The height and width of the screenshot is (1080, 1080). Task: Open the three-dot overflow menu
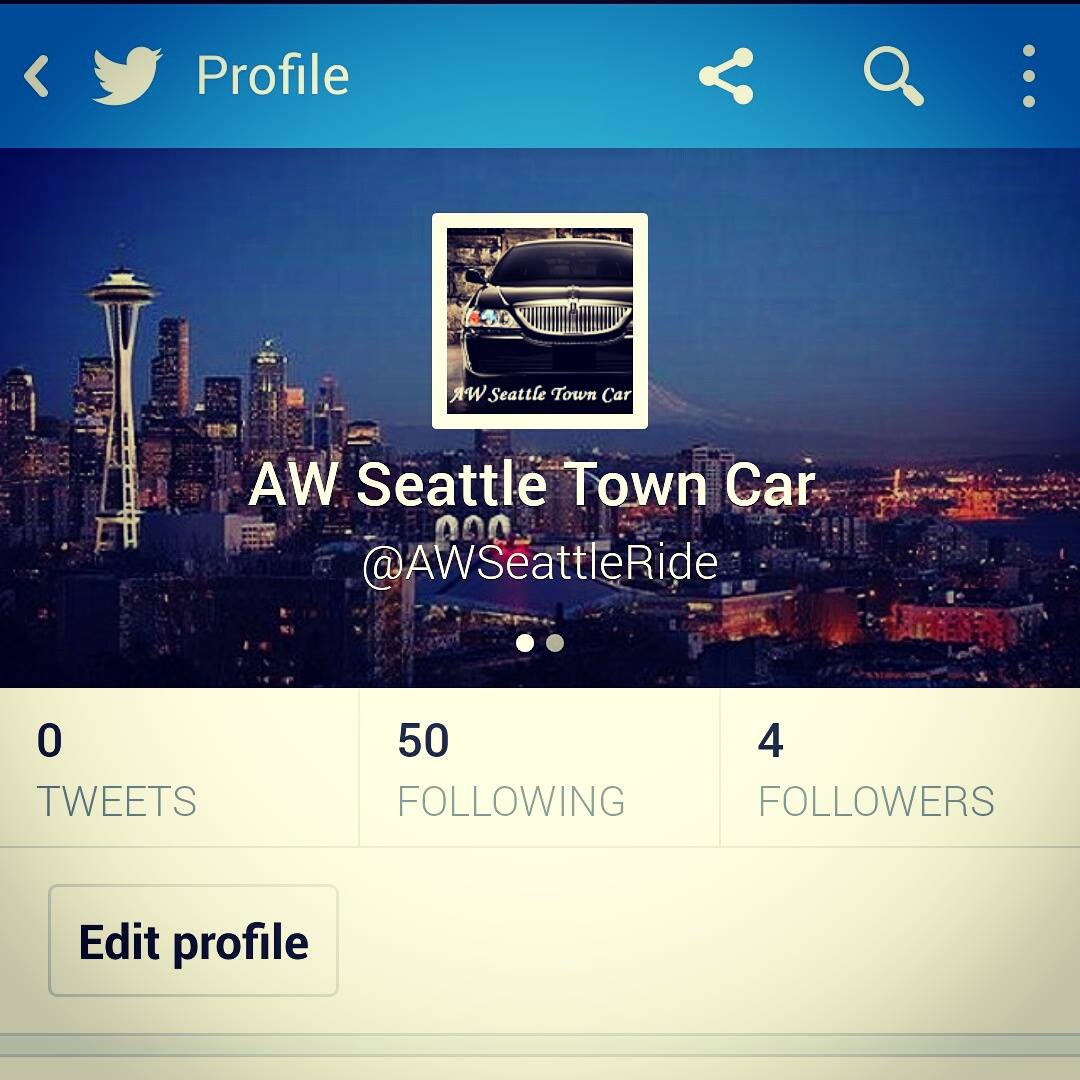coord(1028,76)
